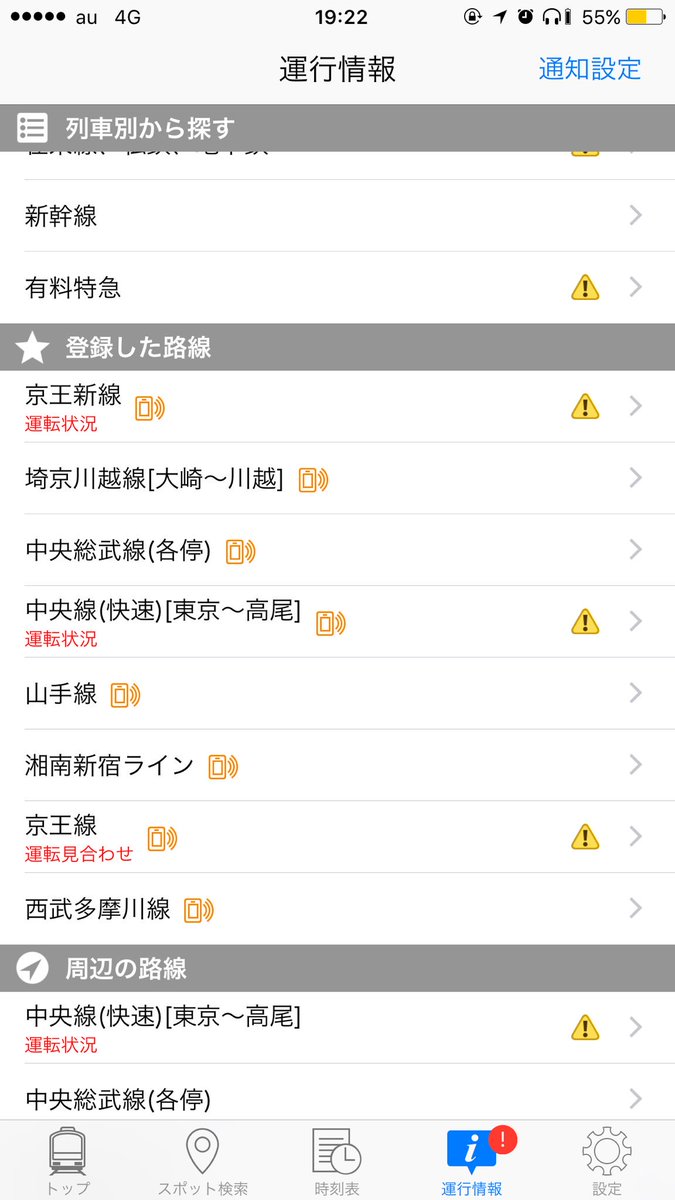
Task: Switch to the 設定 tab
Action: tap(607, 1161)
